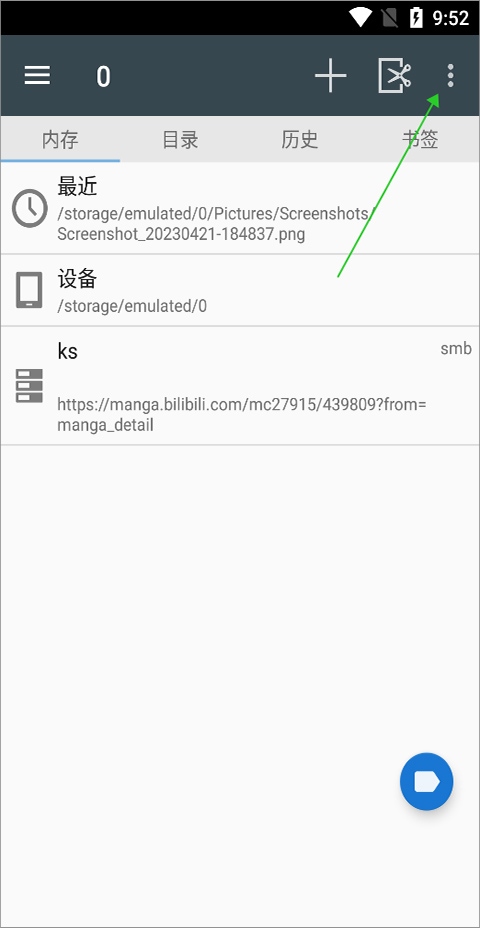
Task: Tap the blue floating tag button
Action: pyautogui.click(x=427, y=781)
